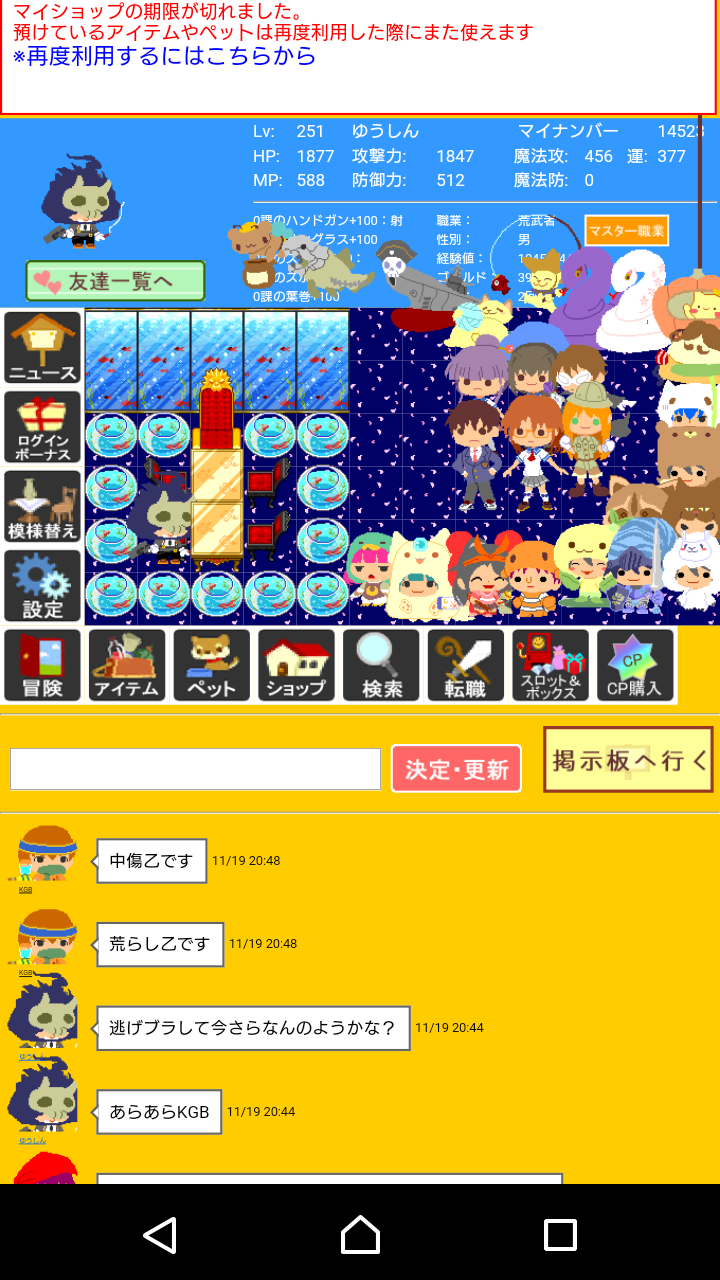Focus the message text input field

coord(195,769)
